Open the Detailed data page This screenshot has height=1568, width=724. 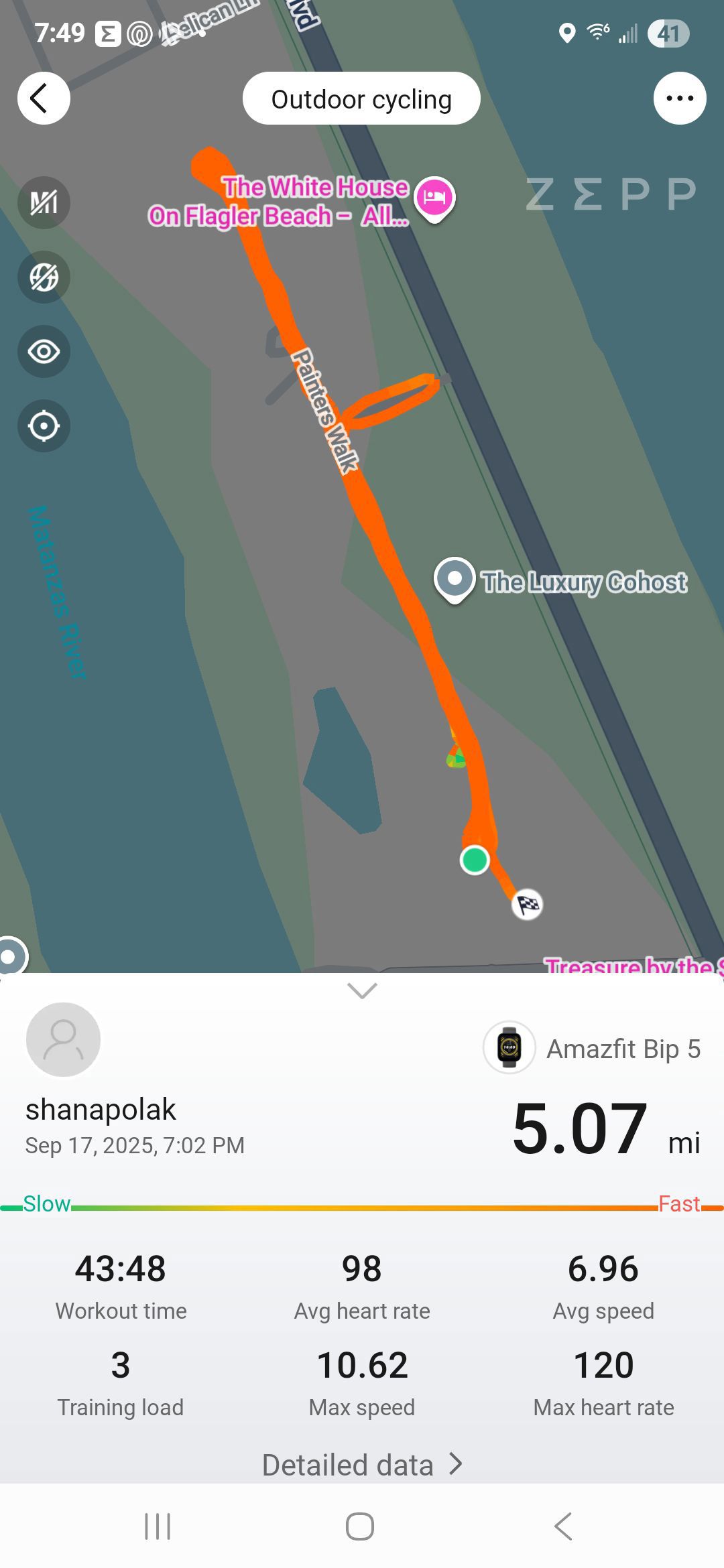coord(362,1465)
